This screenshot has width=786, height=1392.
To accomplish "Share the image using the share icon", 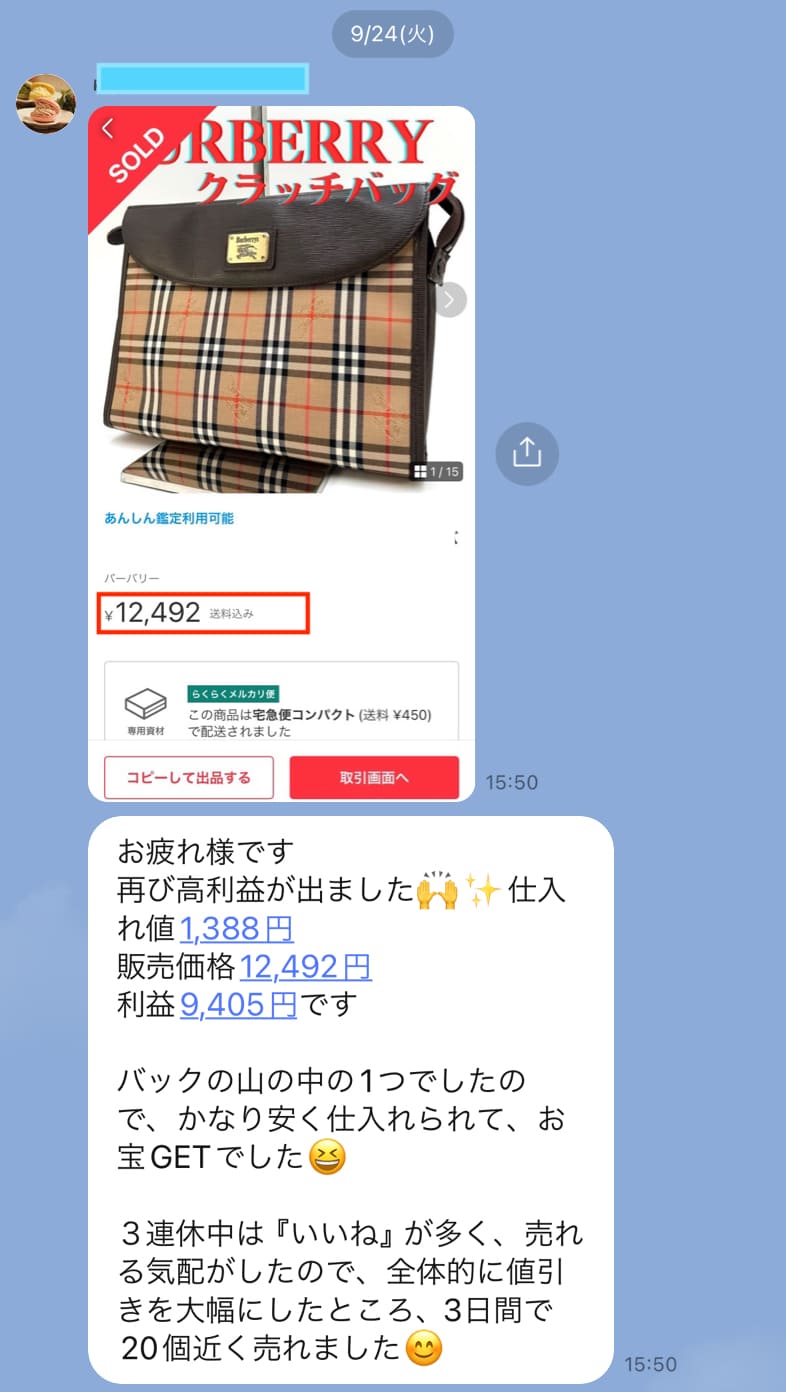I will coord(527,454).
